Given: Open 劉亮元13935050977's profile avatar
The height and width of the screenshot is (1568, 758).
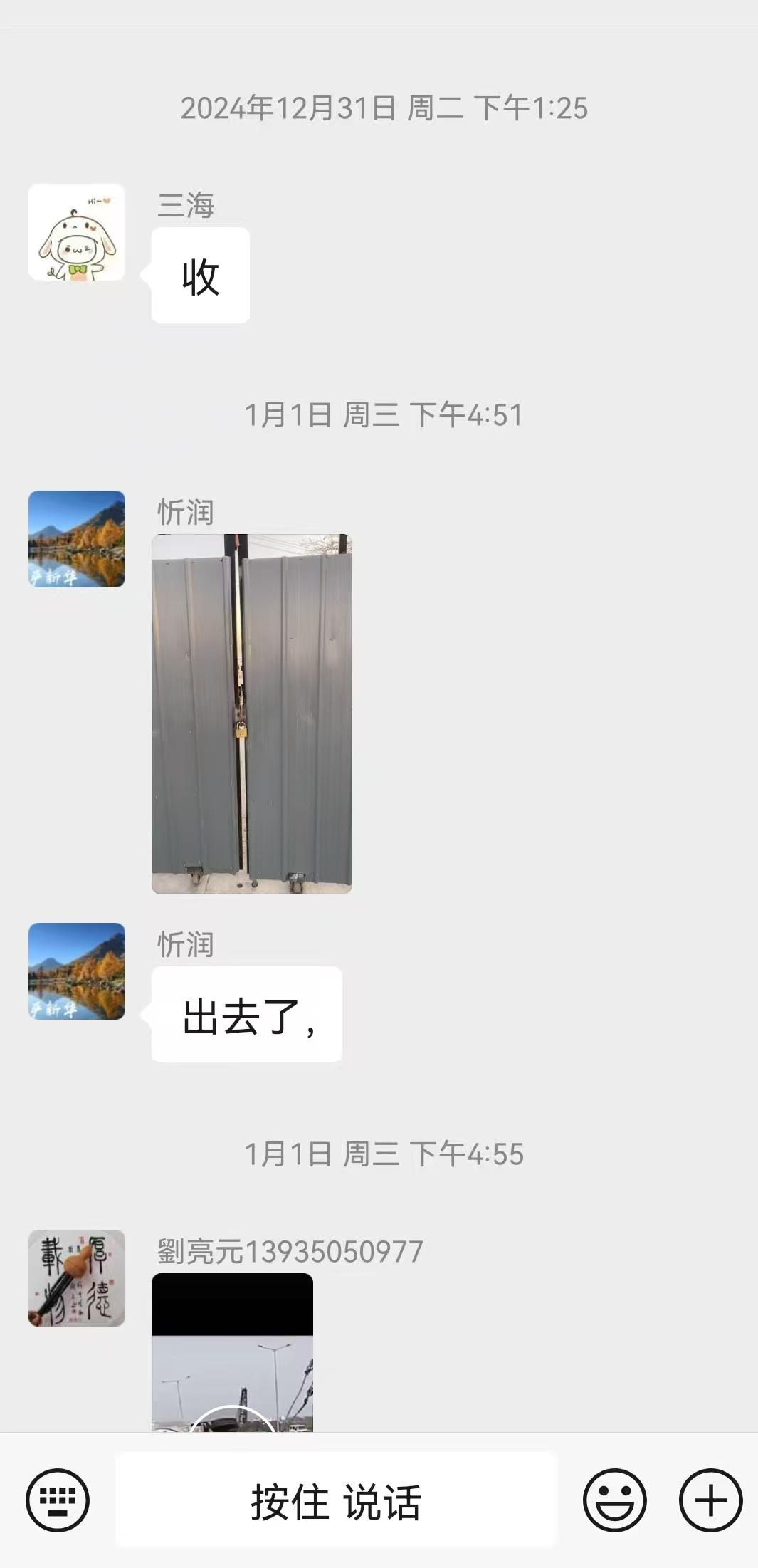Looking at the screenshot, I should 77,1278.
